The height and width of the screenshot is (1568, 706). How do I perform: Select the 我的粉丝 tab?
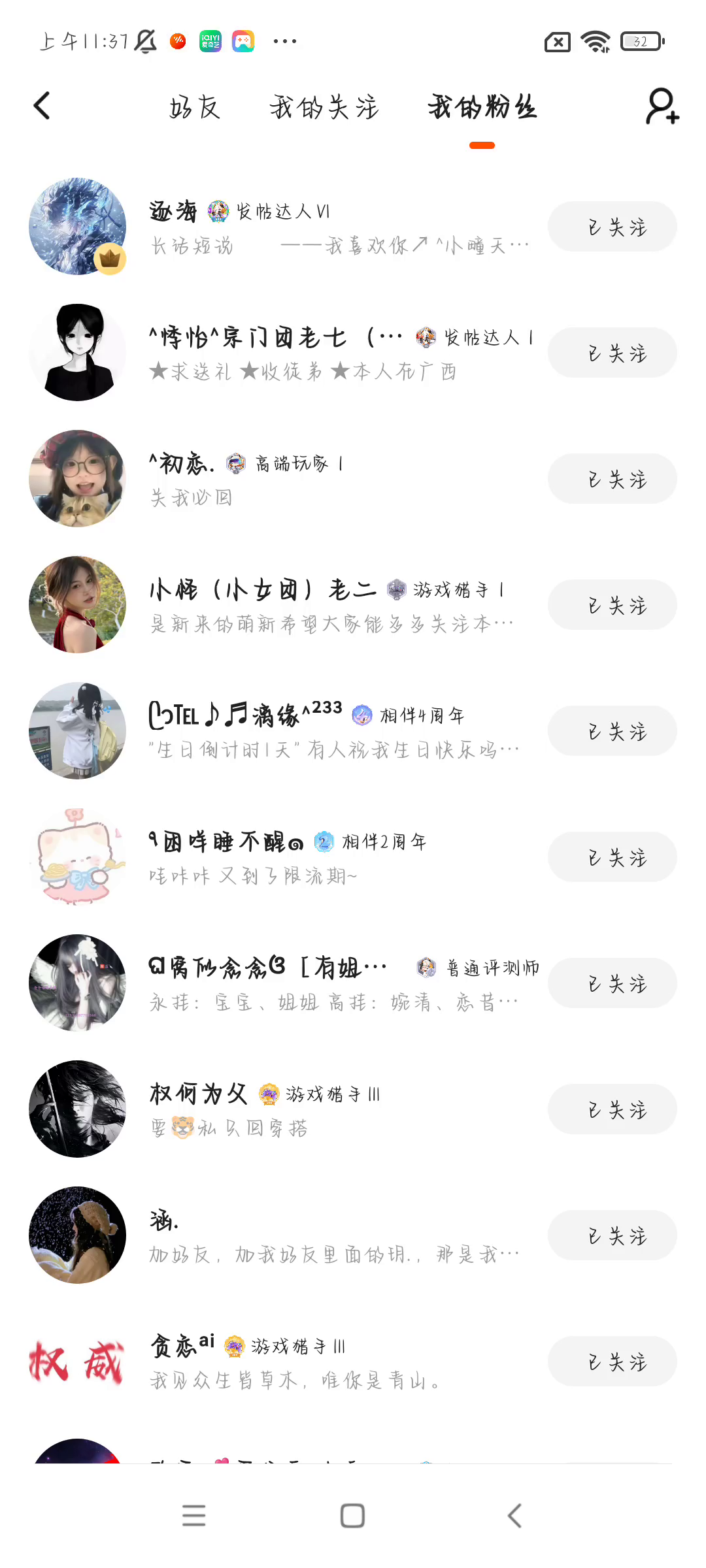(482, 107)
